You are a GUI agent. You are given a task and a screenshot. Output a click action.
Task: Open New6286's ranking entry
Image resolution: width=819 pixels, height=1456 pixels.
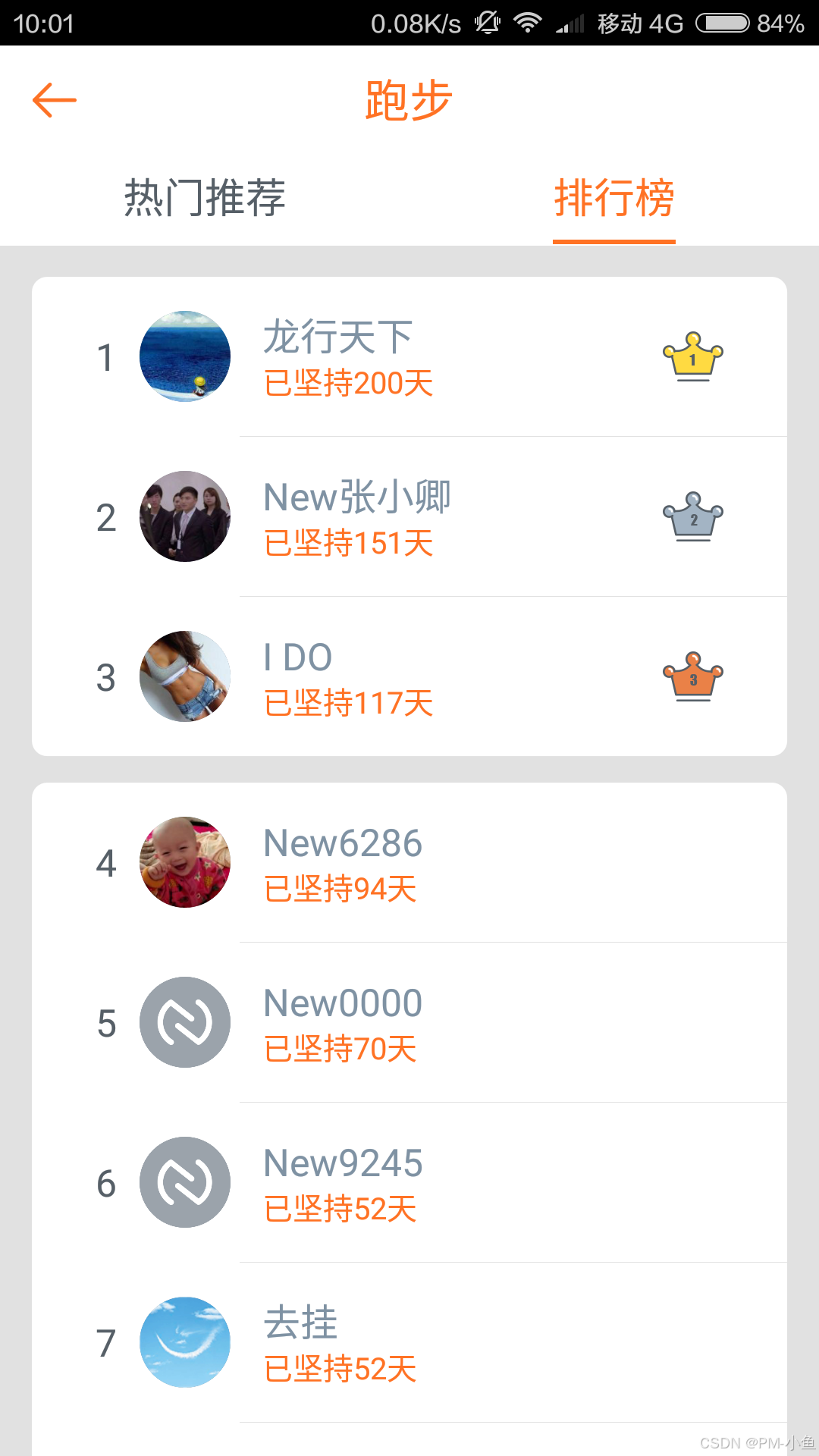point(409,863)
